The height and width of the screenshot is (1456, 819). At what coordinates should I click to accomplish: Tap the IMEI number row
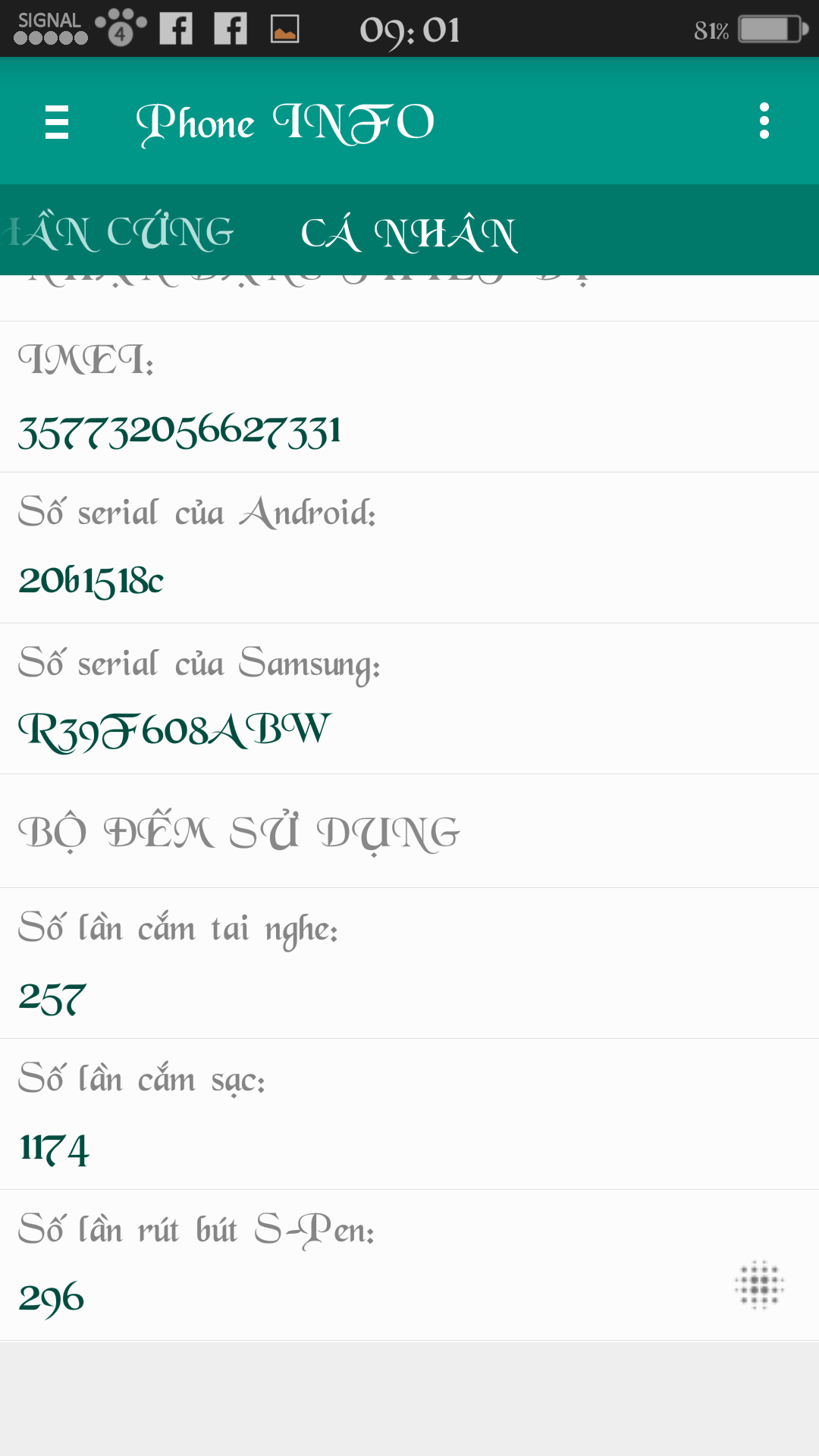(409, 397)
